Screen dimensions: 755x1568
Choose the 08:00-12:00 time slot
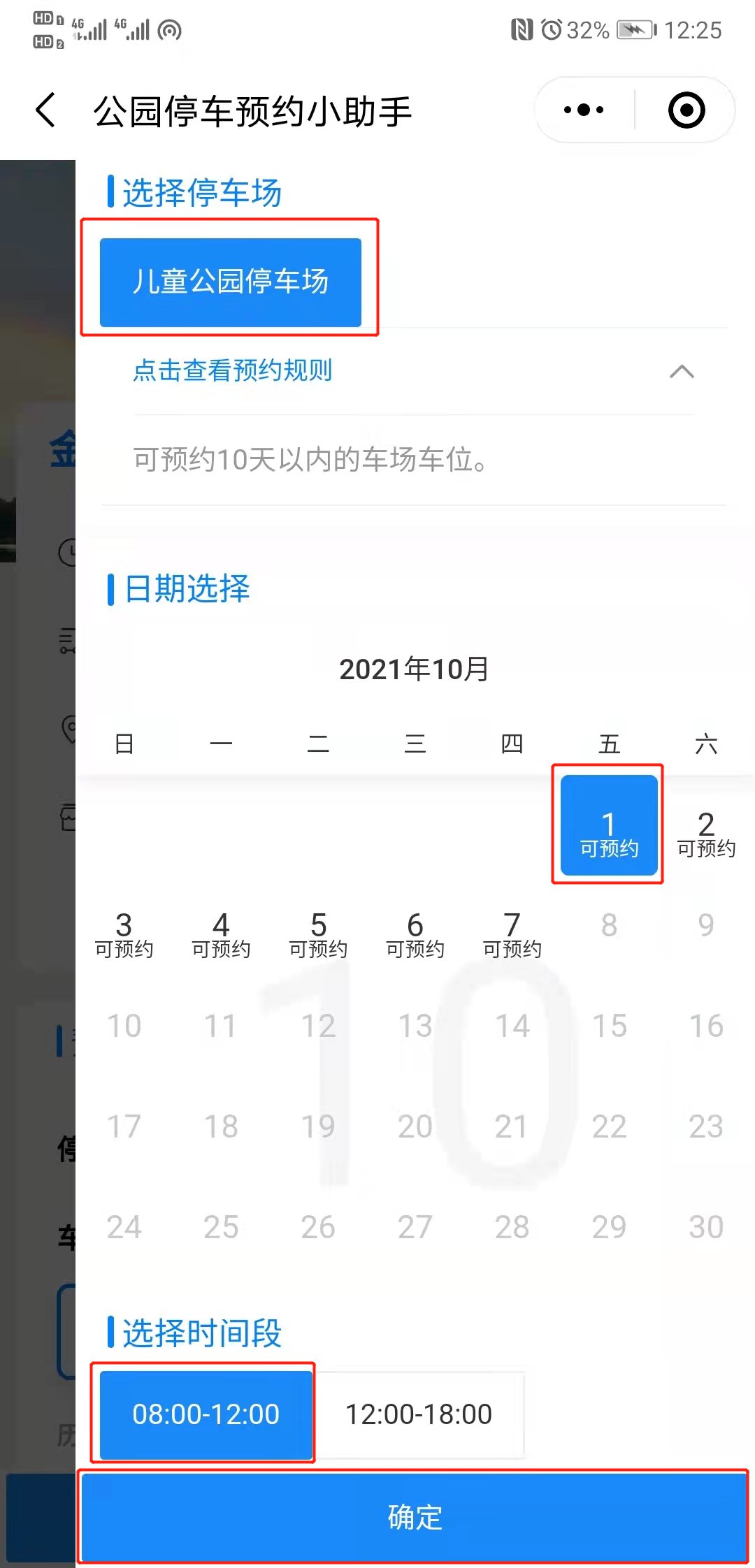[x=206, y=1414]
